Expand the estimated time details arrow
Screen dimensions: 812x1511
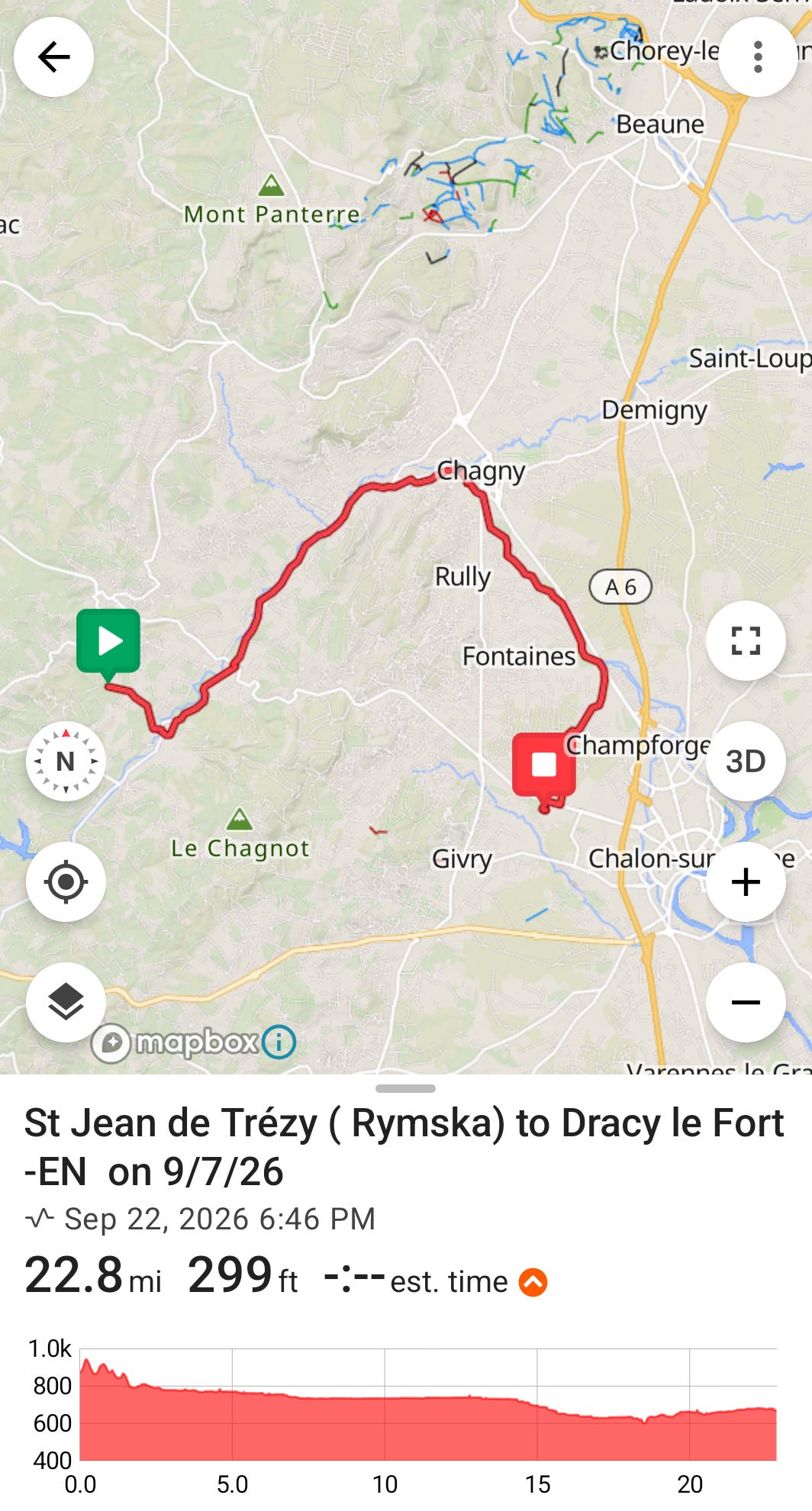point(533,1282)
